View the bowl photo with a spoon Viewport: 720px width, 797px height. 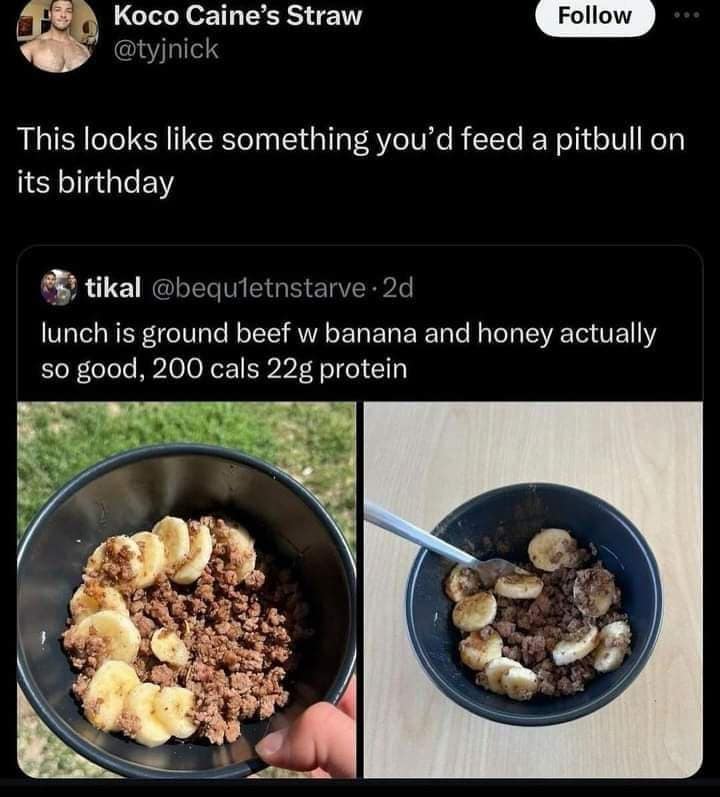533,590
